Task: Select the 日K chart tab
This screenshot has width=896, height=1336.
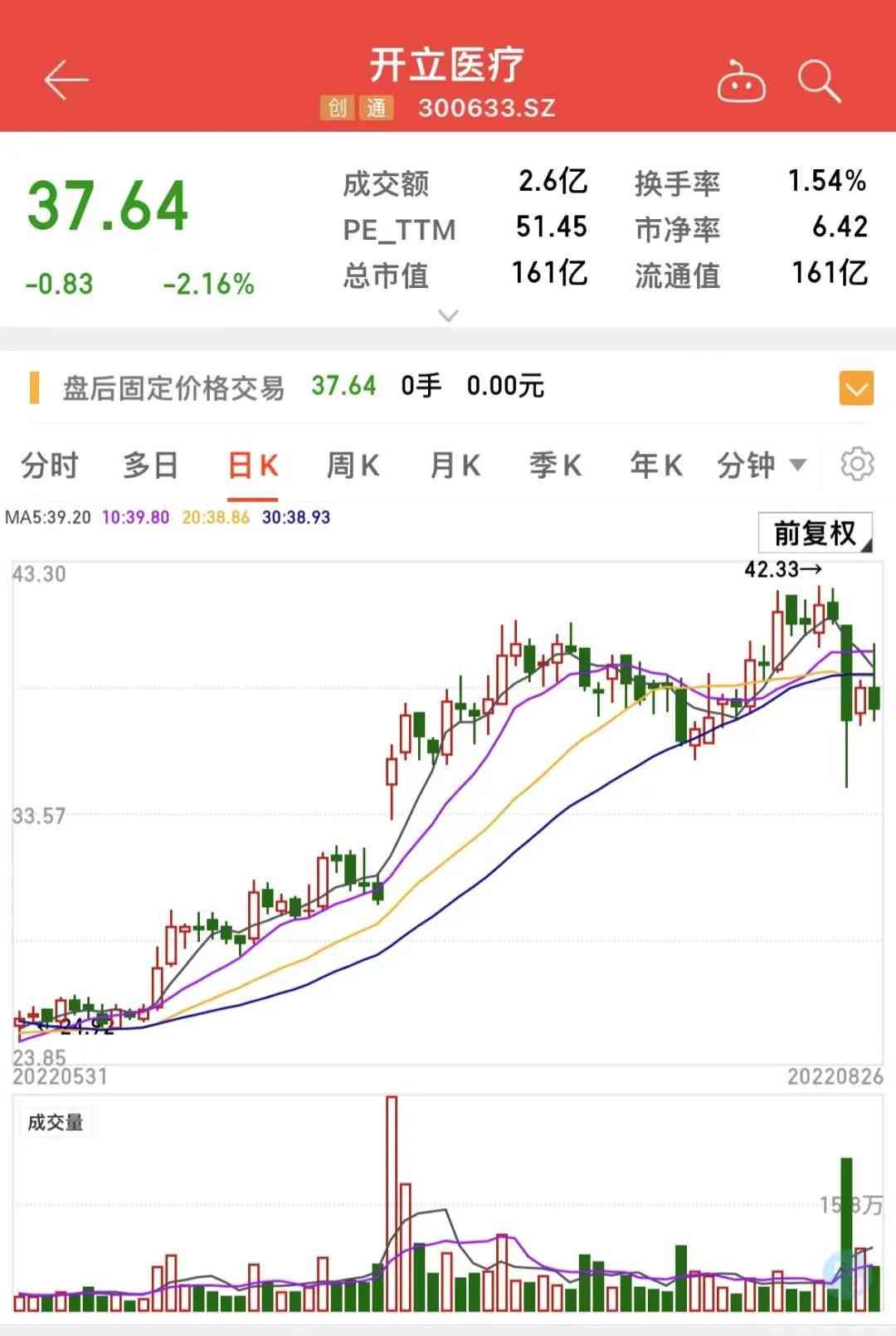Action: click(253, 466)
